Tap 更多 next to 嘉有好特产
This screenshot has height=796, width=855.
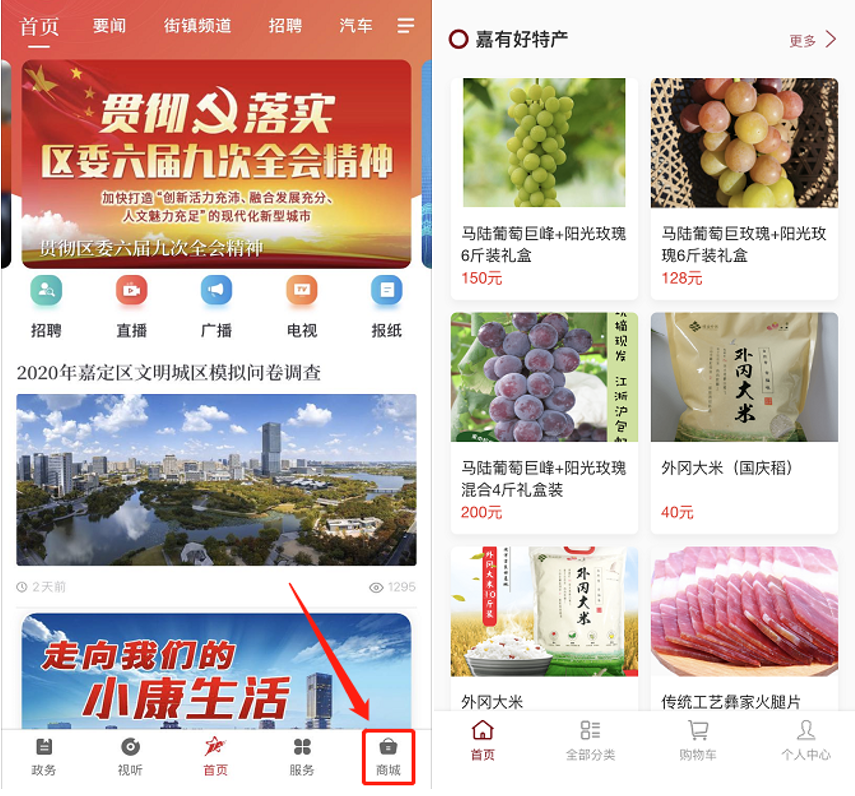coord(812,40)
